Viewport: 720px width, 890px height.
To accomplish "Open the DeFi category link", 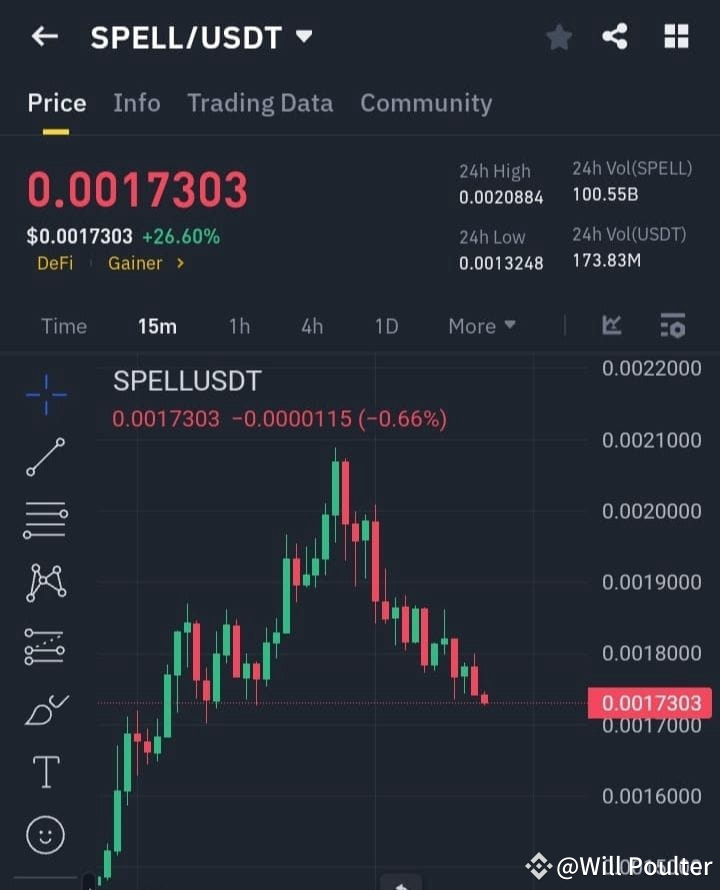I will click(x=55, y=263).
